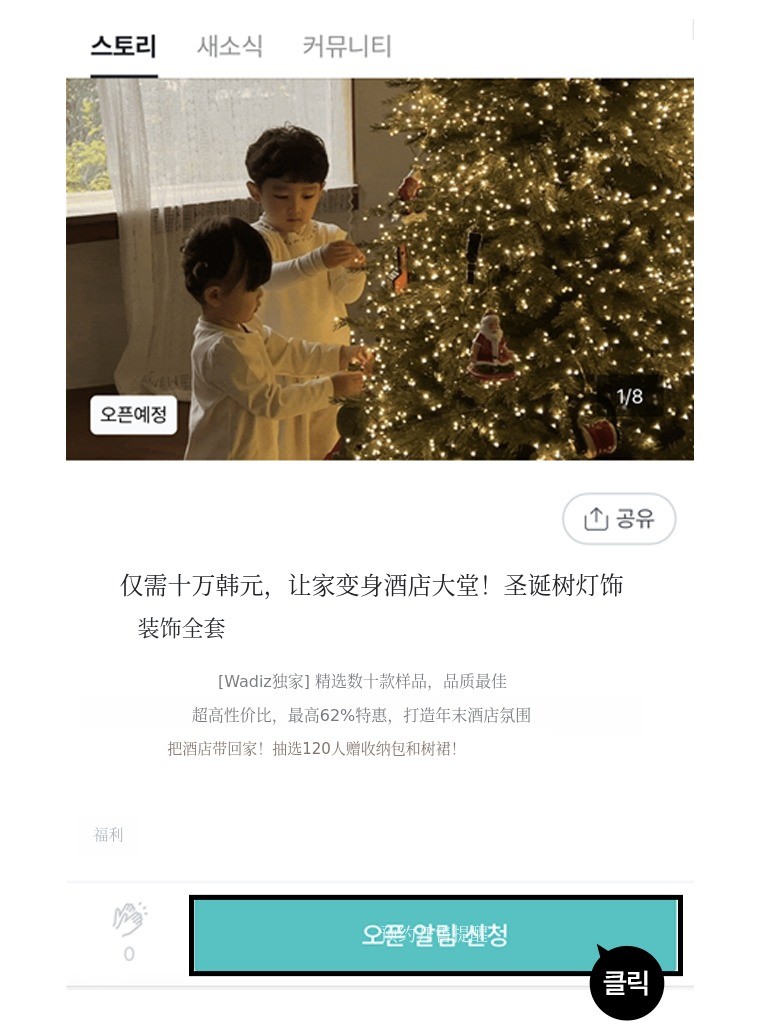Screen dimensions: 768x1031
Task: Tap the teal 오픈 알림 신청 button
Action: coord(435,934)
